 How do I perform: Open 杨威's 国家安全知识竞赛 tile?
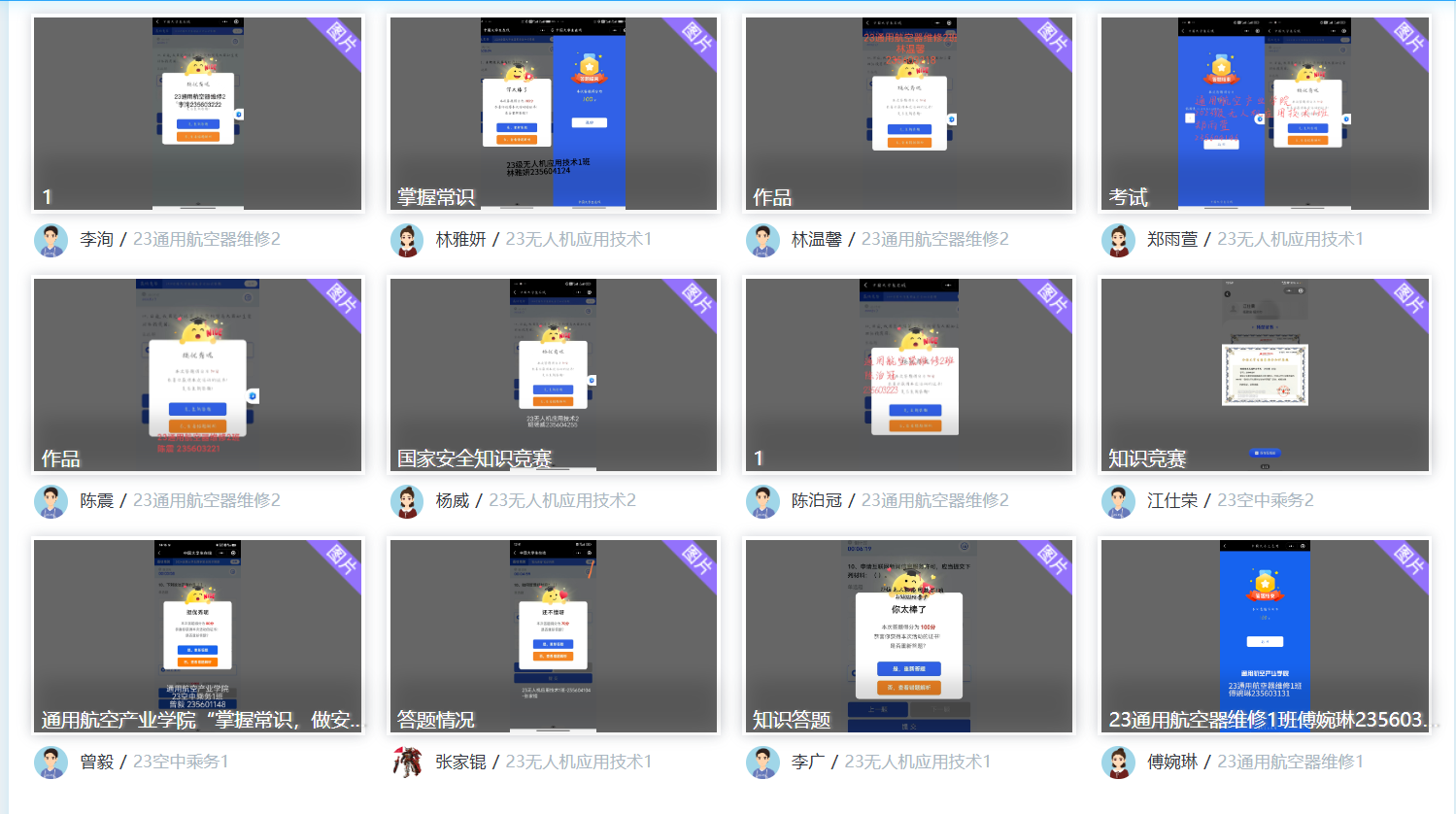tap(553, 375)
